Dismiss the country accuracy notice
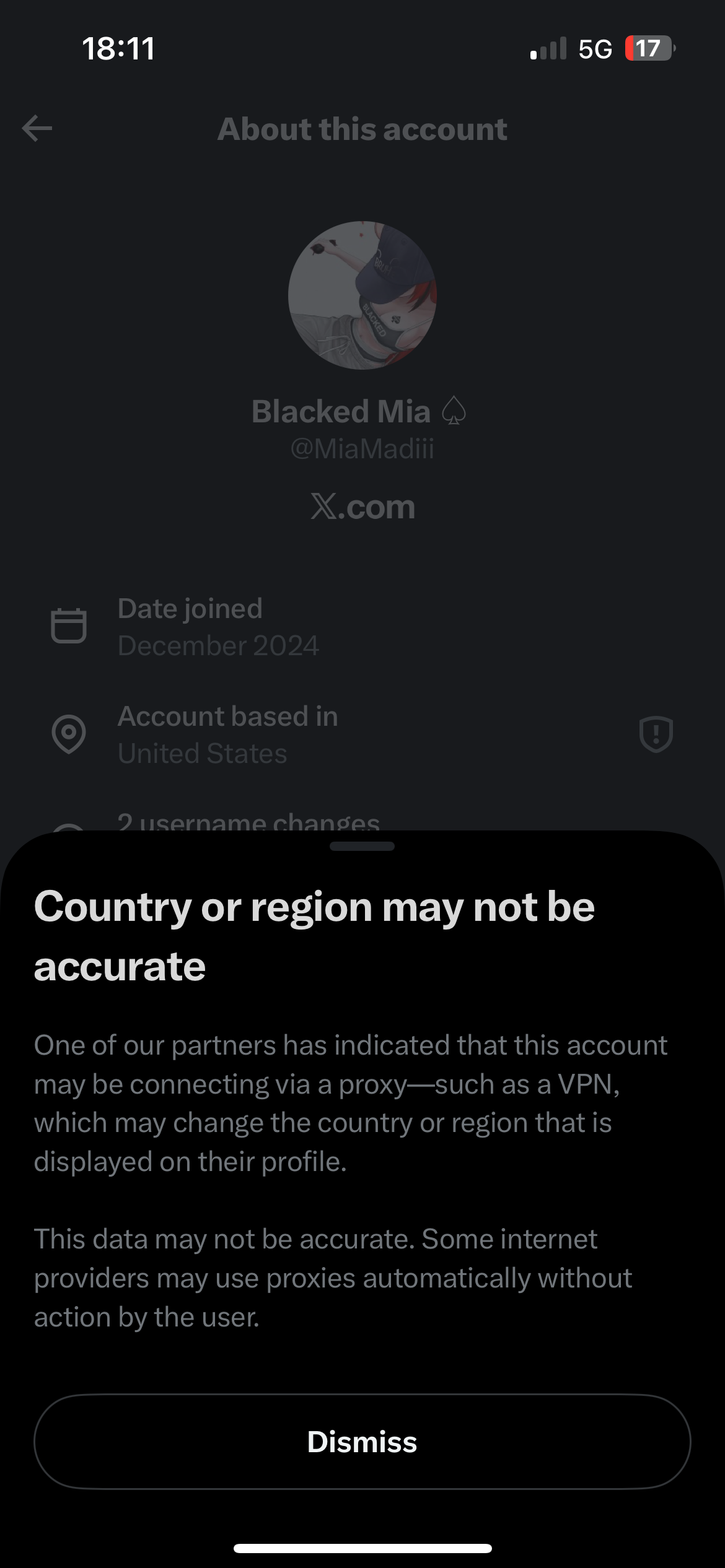 (x=362, y=1441)
